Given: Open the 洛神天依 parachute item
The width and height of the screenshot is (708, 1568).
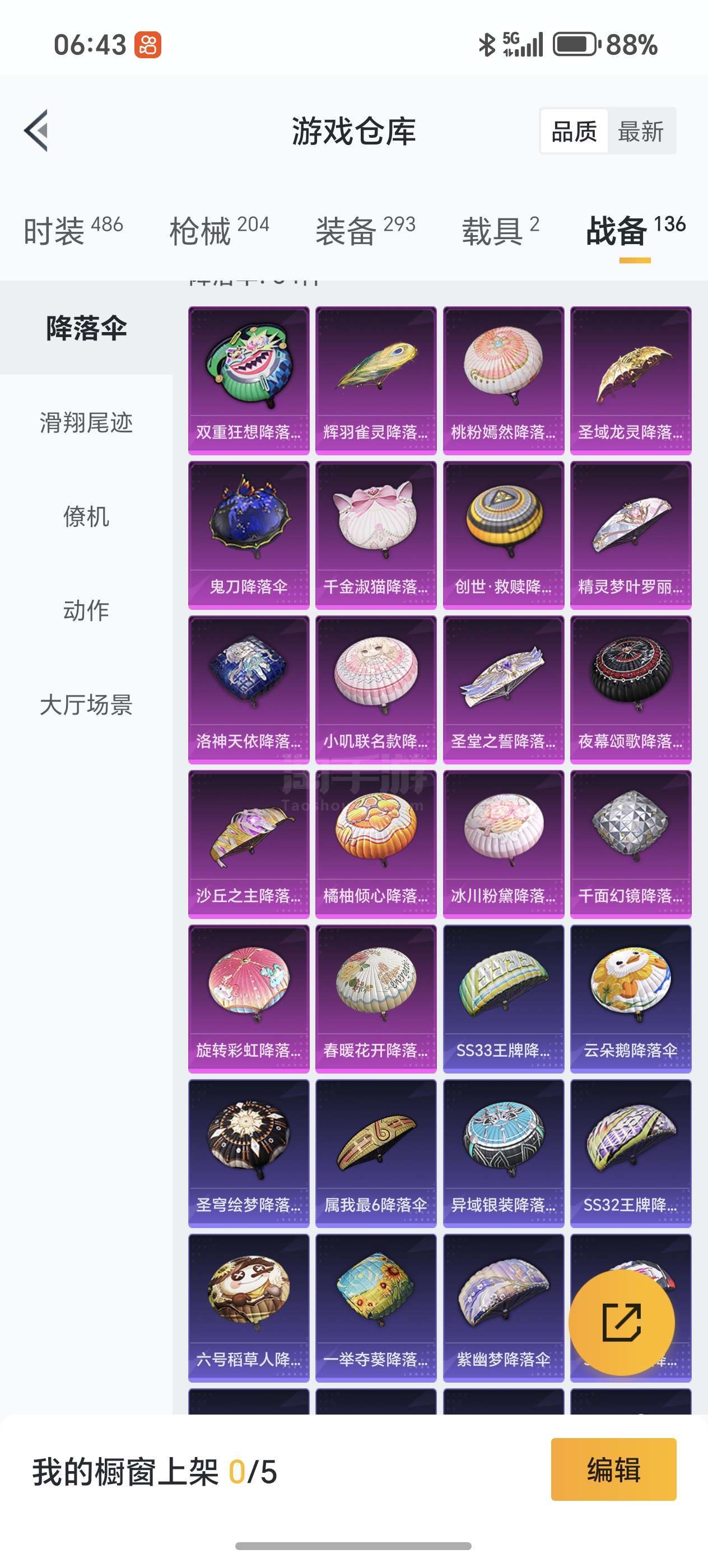Looking at the screenshot, I should pyautogui.click(x=248, y=689).
